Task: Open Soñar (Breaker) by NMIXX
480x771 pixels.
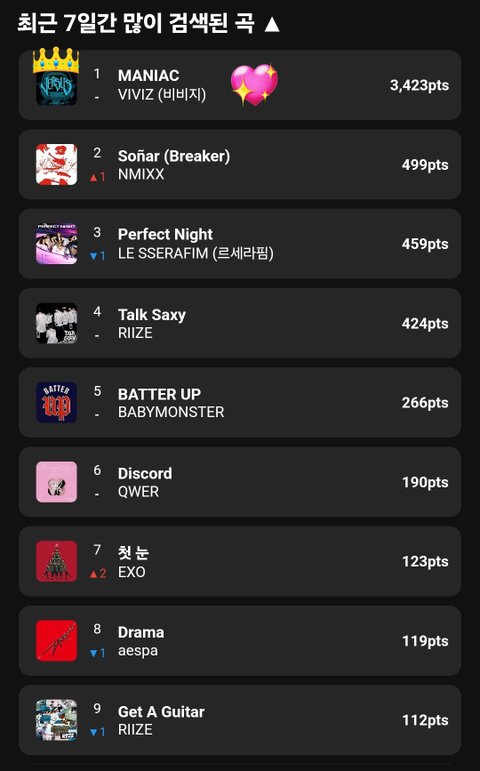Action: [240, 164]
